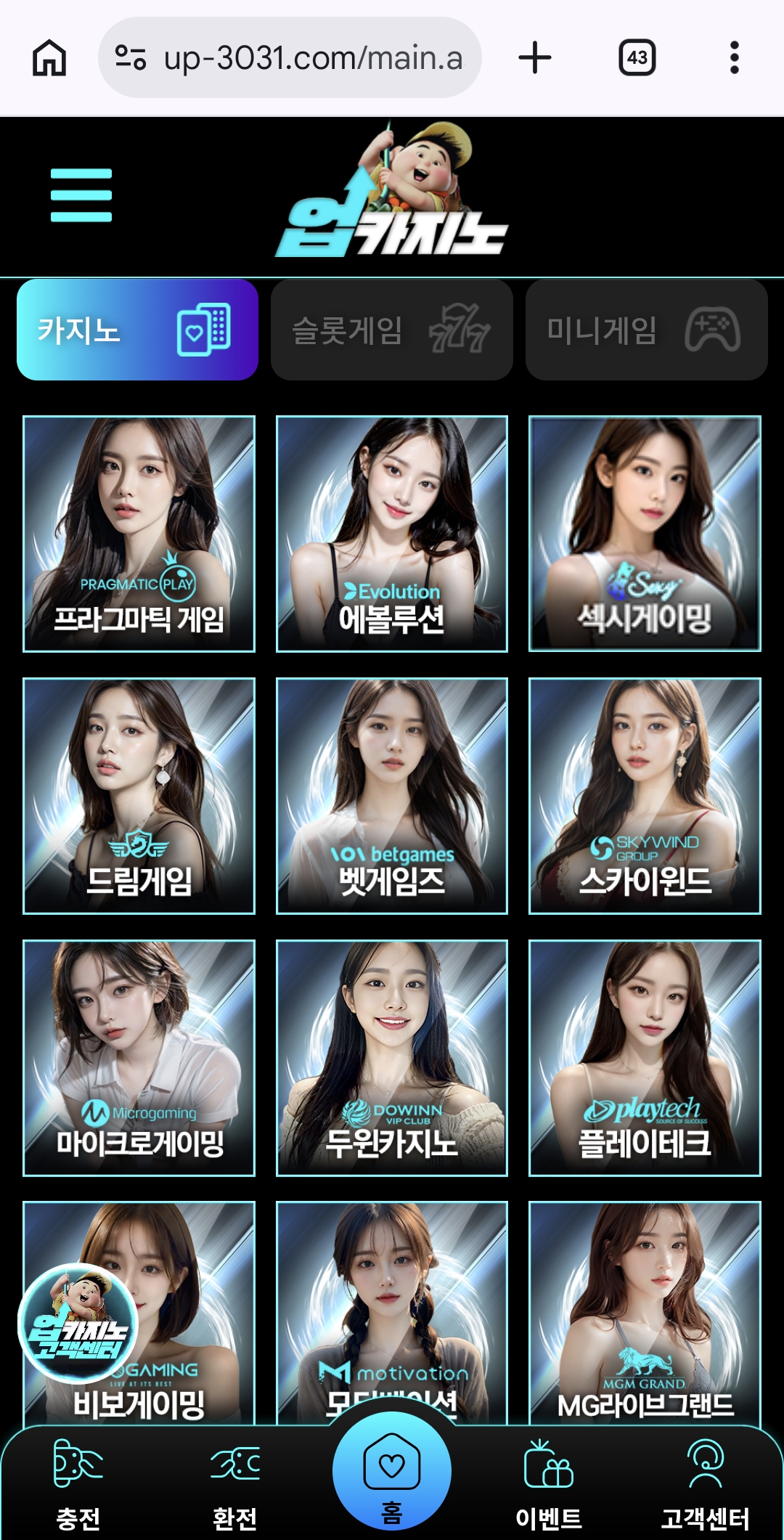Open the 섹시게이밍 tile
Screen dimensions: 784x1540
pos(645,534)
